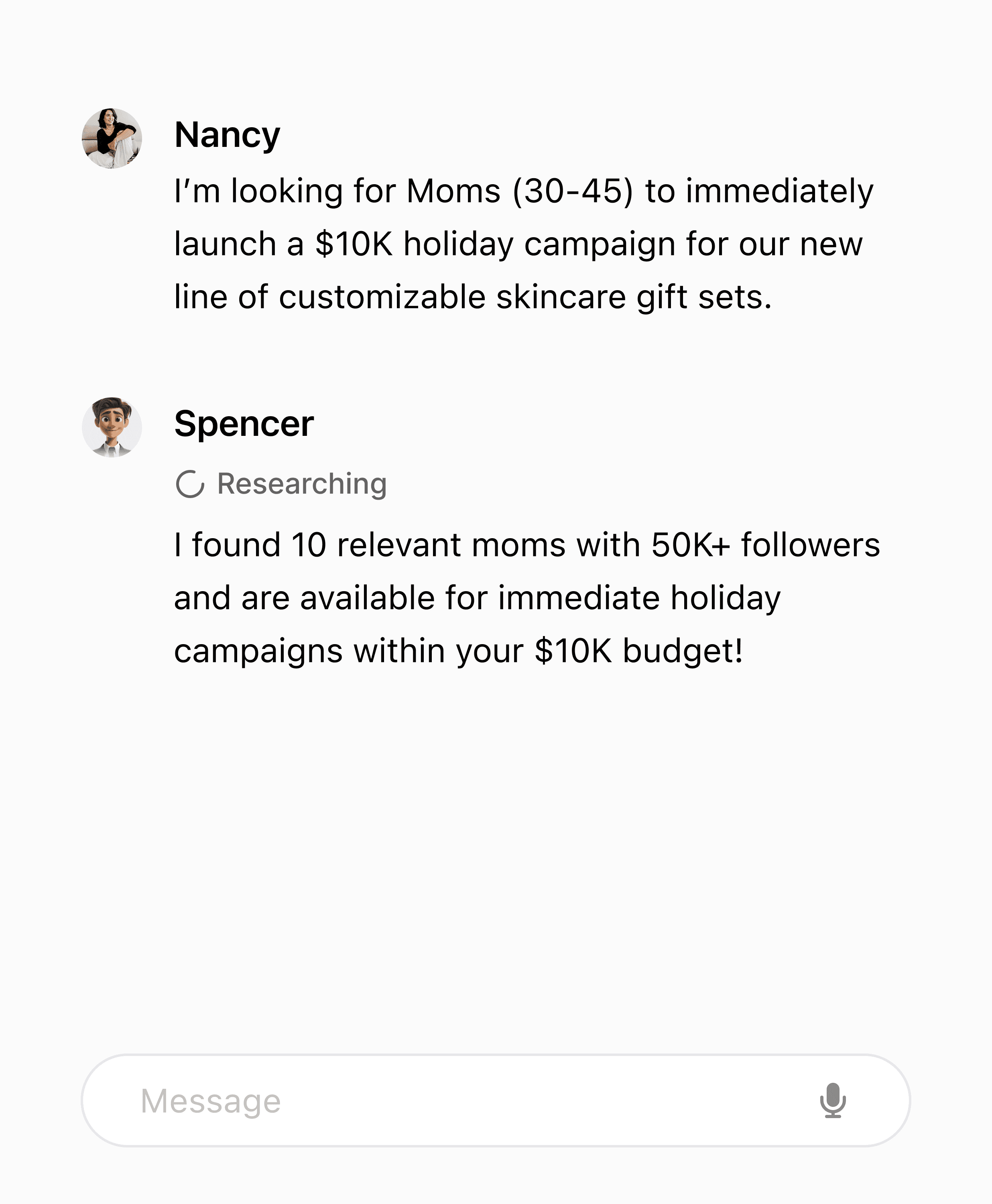Start voice input with the microphone
992x1204 pixels.
833,1100
